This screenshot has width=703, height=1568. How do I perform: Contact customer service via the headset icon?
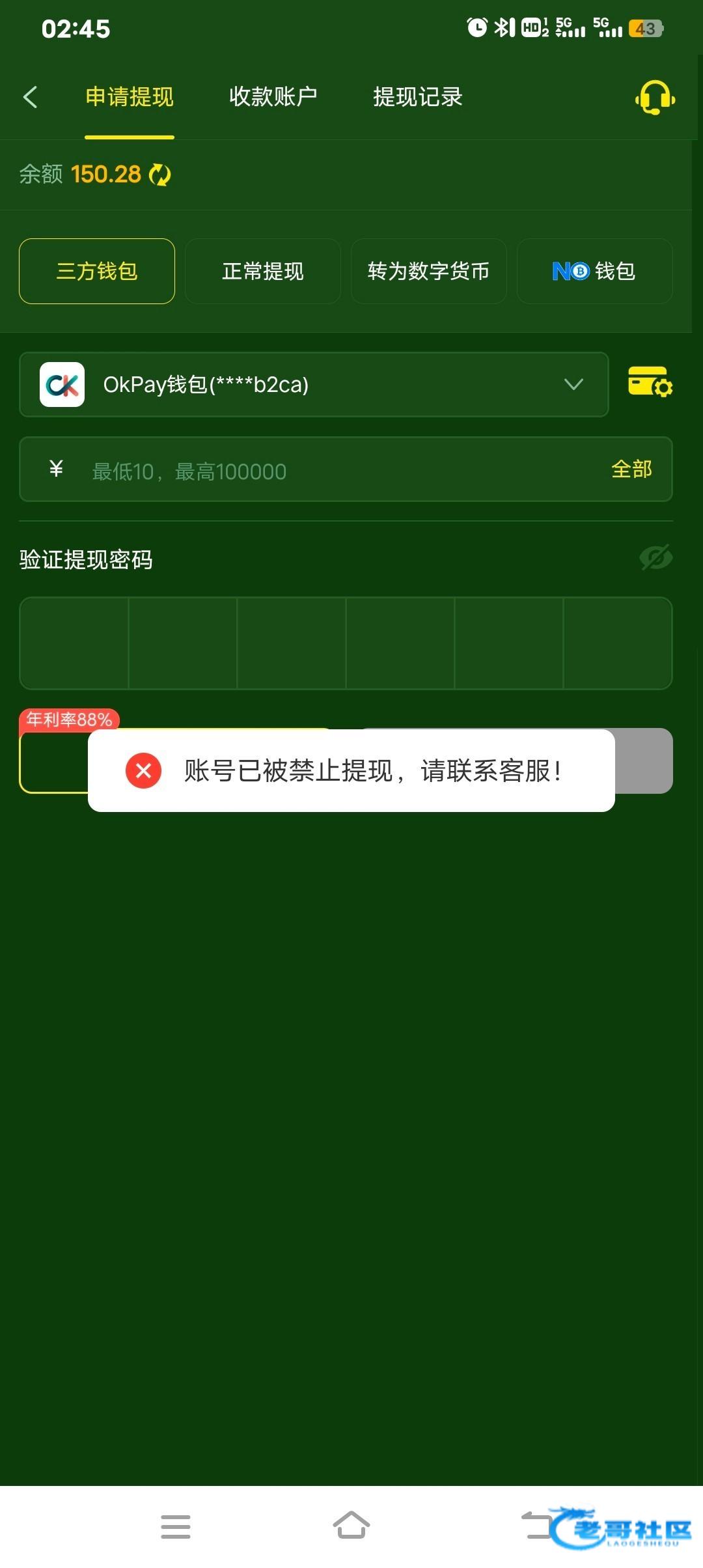(x=655, y=98)
